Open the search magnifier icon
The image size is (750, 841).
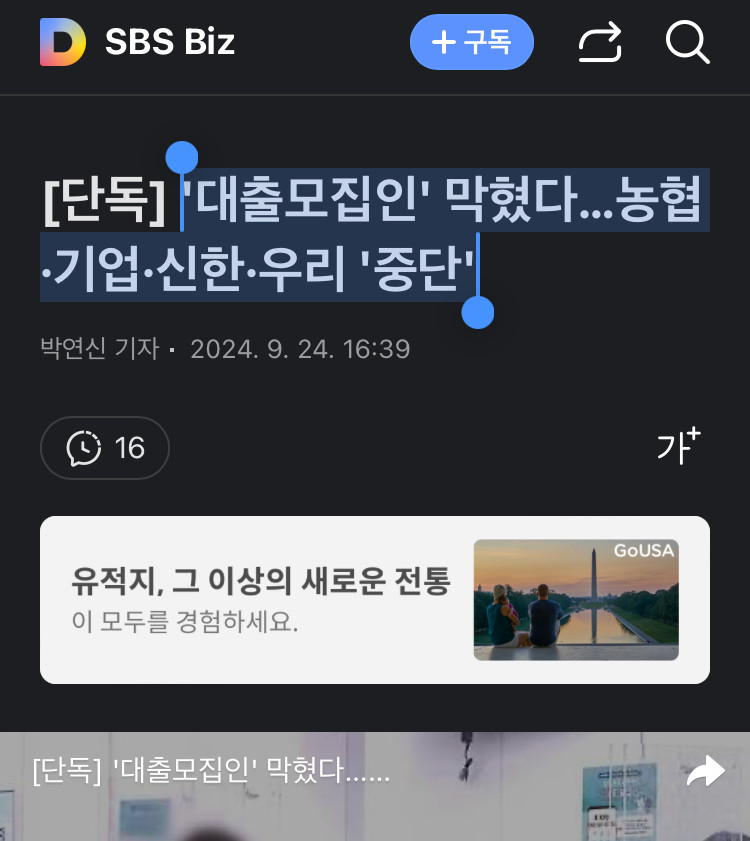[687, 43]
